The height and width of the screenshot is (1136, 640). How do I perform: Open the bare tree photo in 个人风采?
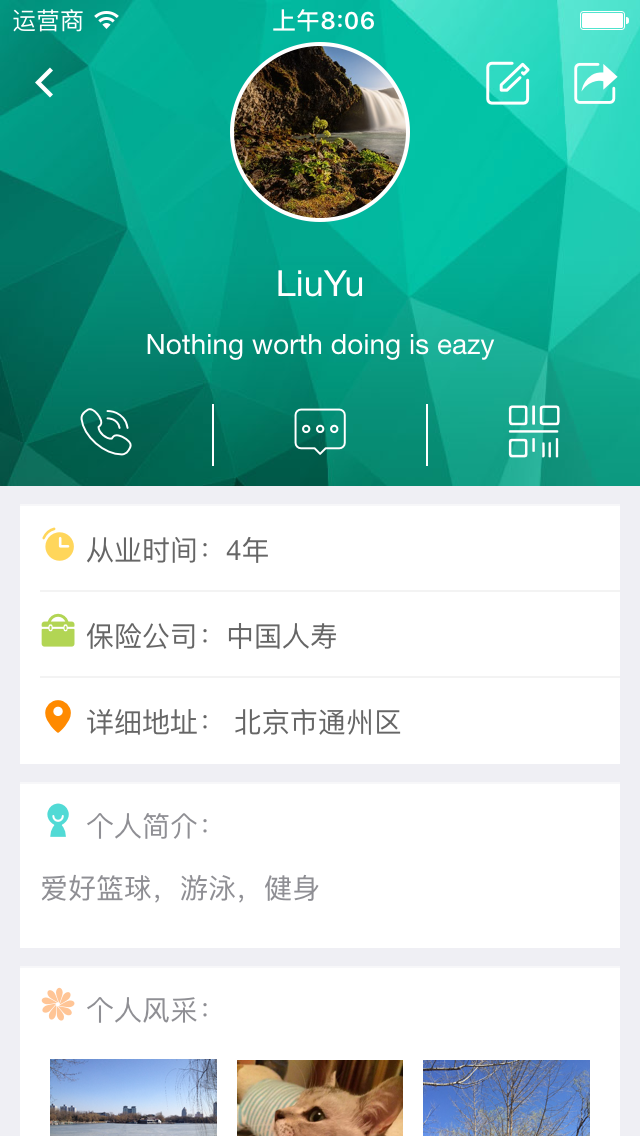(506, 1097)
